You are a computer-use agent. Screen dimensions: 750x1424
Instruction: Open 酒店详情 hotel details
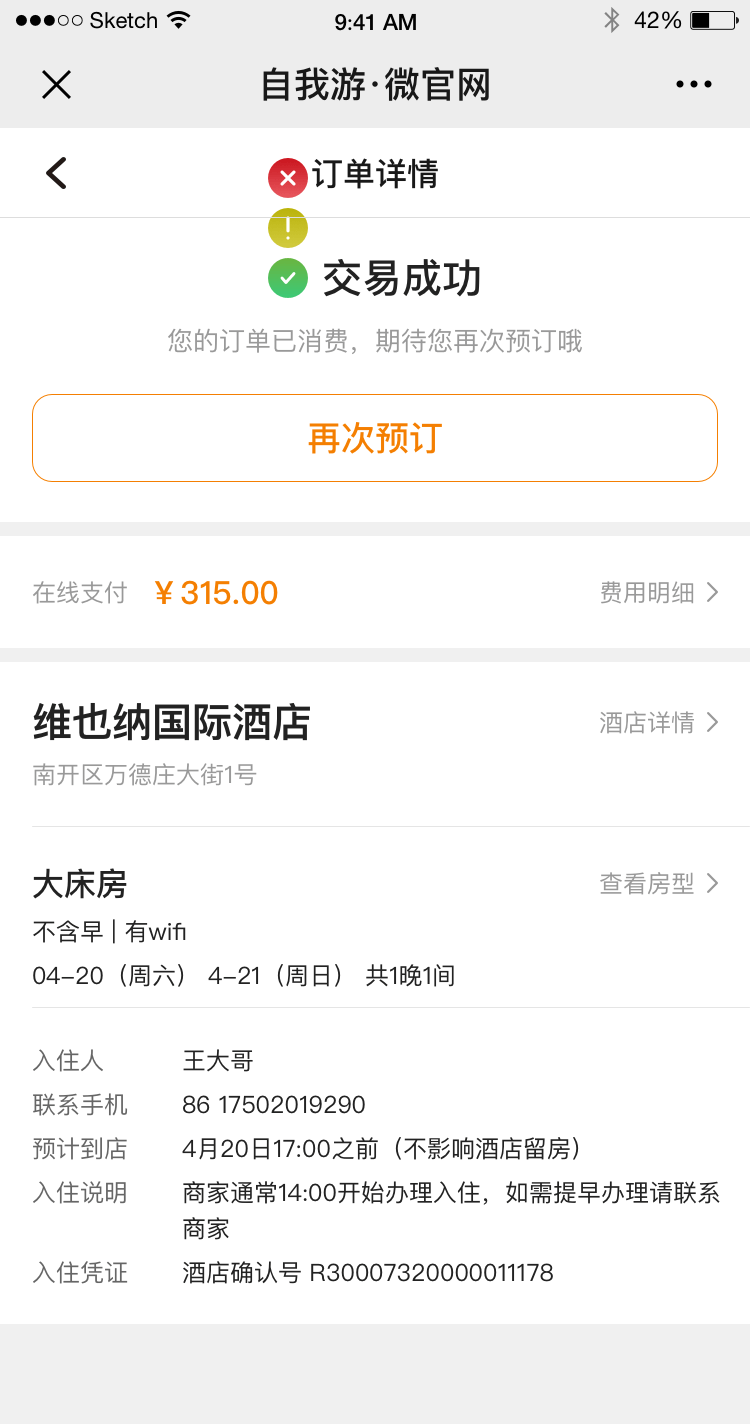(658, 723)
